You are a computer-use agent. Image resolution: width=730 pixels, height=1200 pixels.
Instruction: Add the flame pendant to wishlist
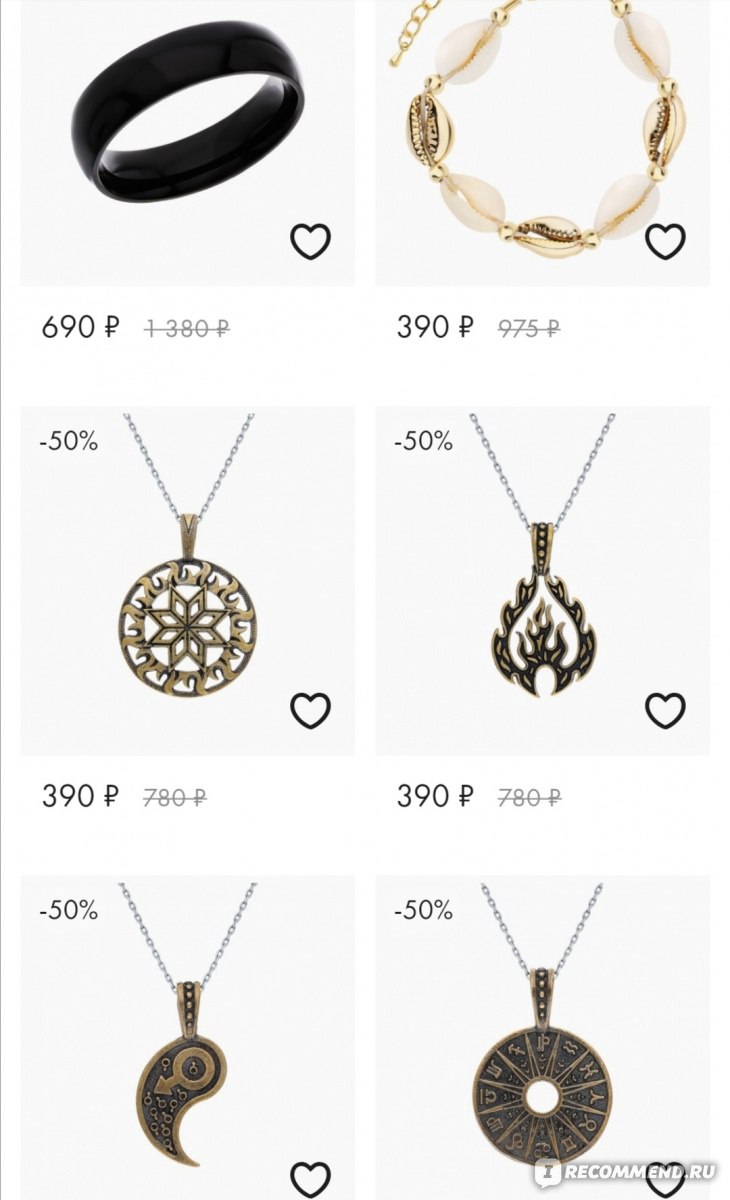click(665, 710)
